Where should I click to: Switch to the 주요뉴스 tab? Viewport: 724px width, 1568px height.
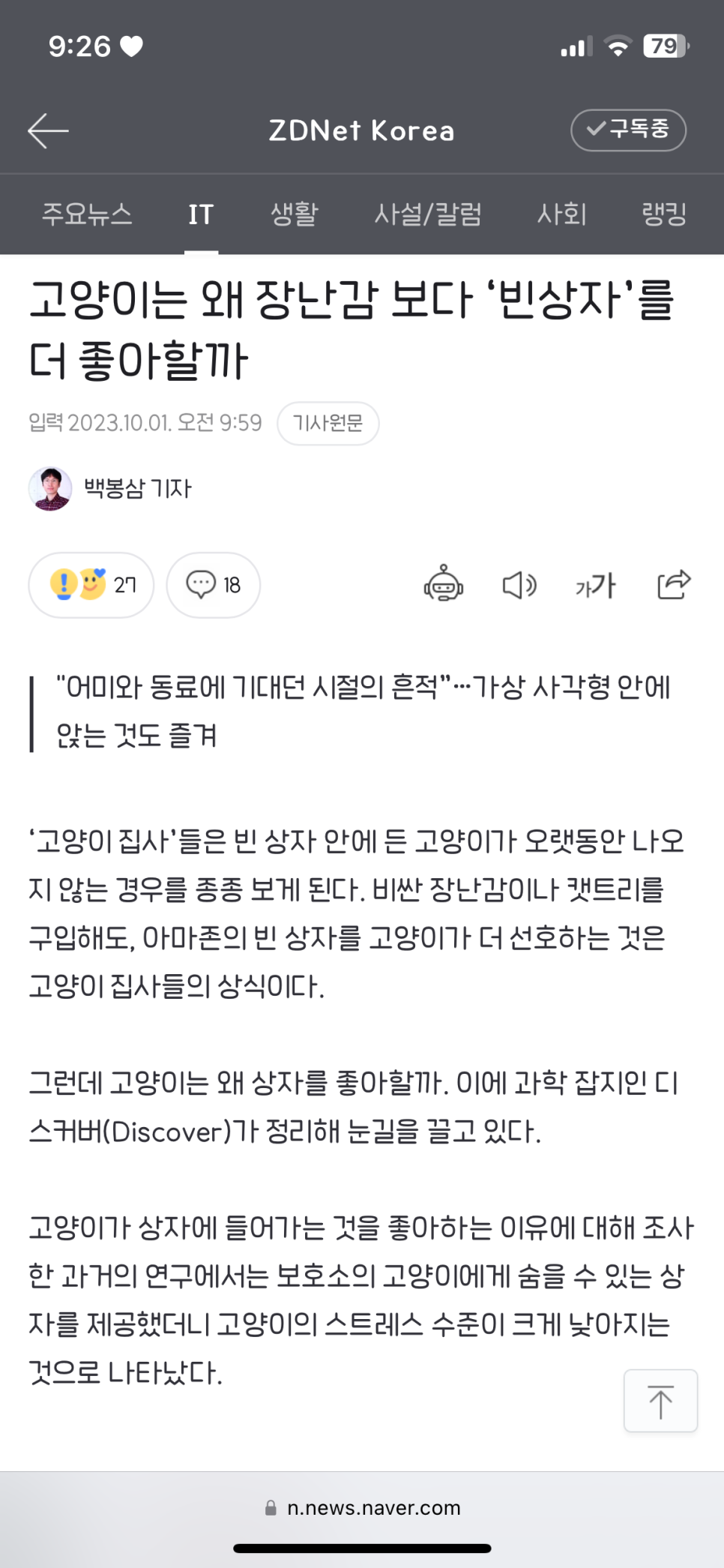87,214
